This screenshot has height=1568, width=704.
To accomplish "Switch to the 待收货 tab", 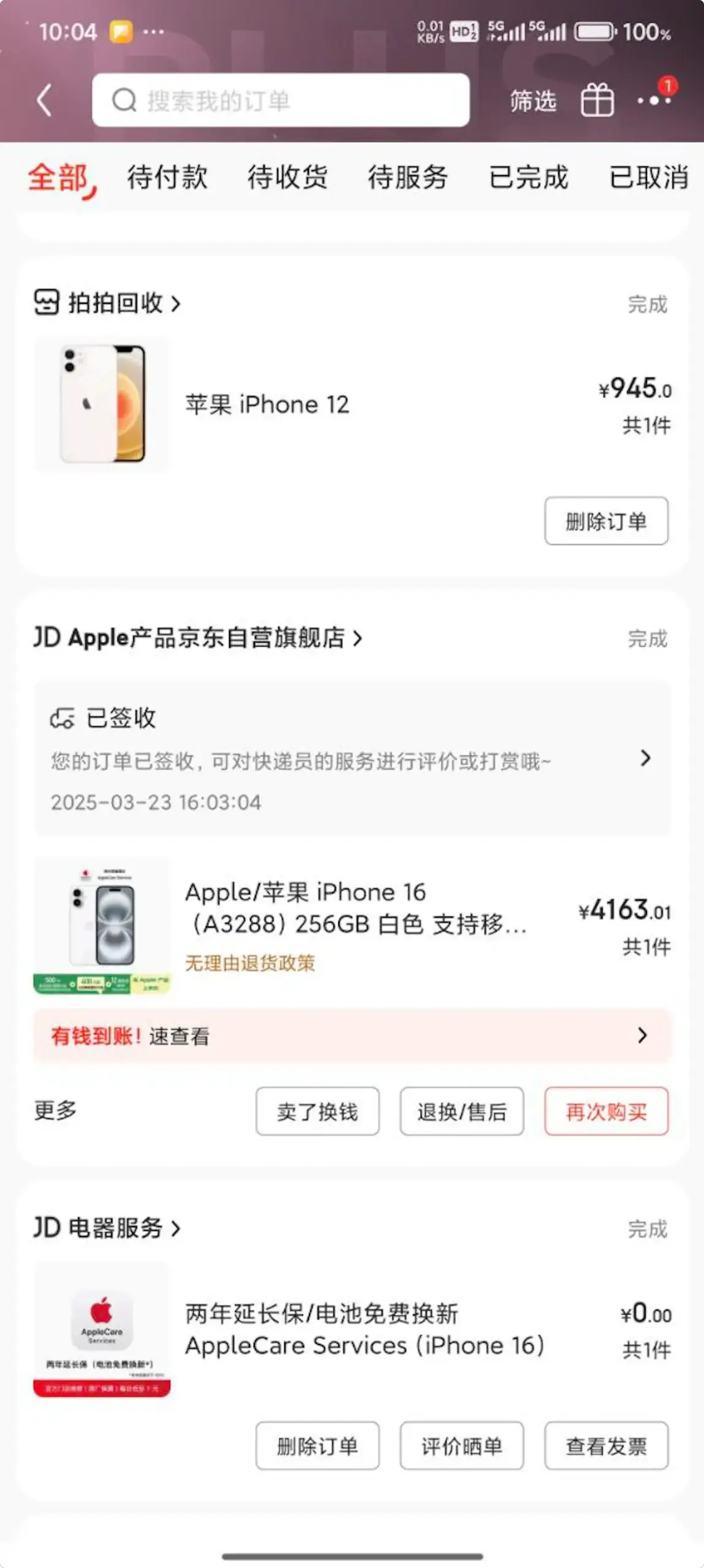I will [287, 178].
